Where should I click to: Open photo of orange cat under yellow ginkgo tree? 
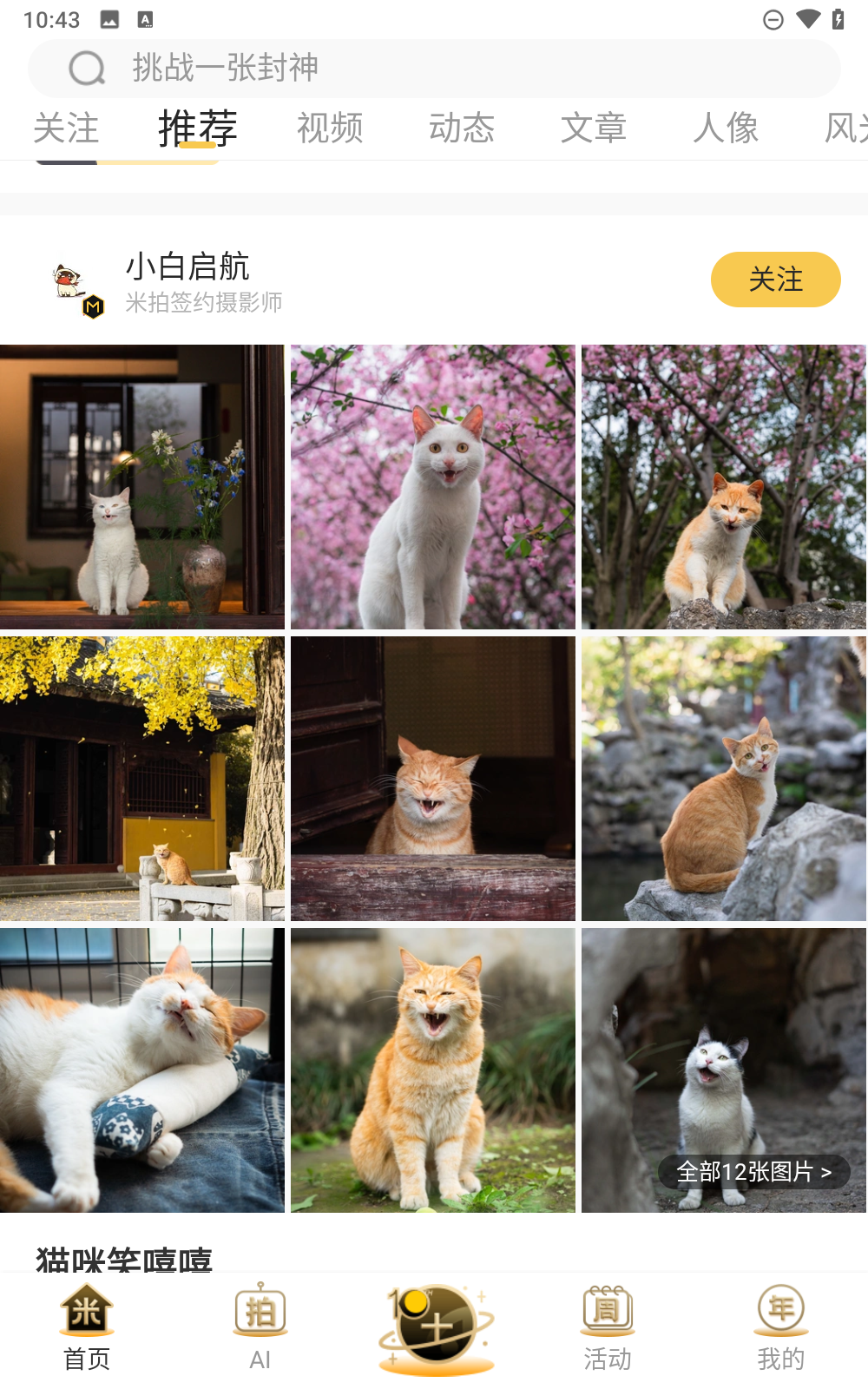click(142, 779)
